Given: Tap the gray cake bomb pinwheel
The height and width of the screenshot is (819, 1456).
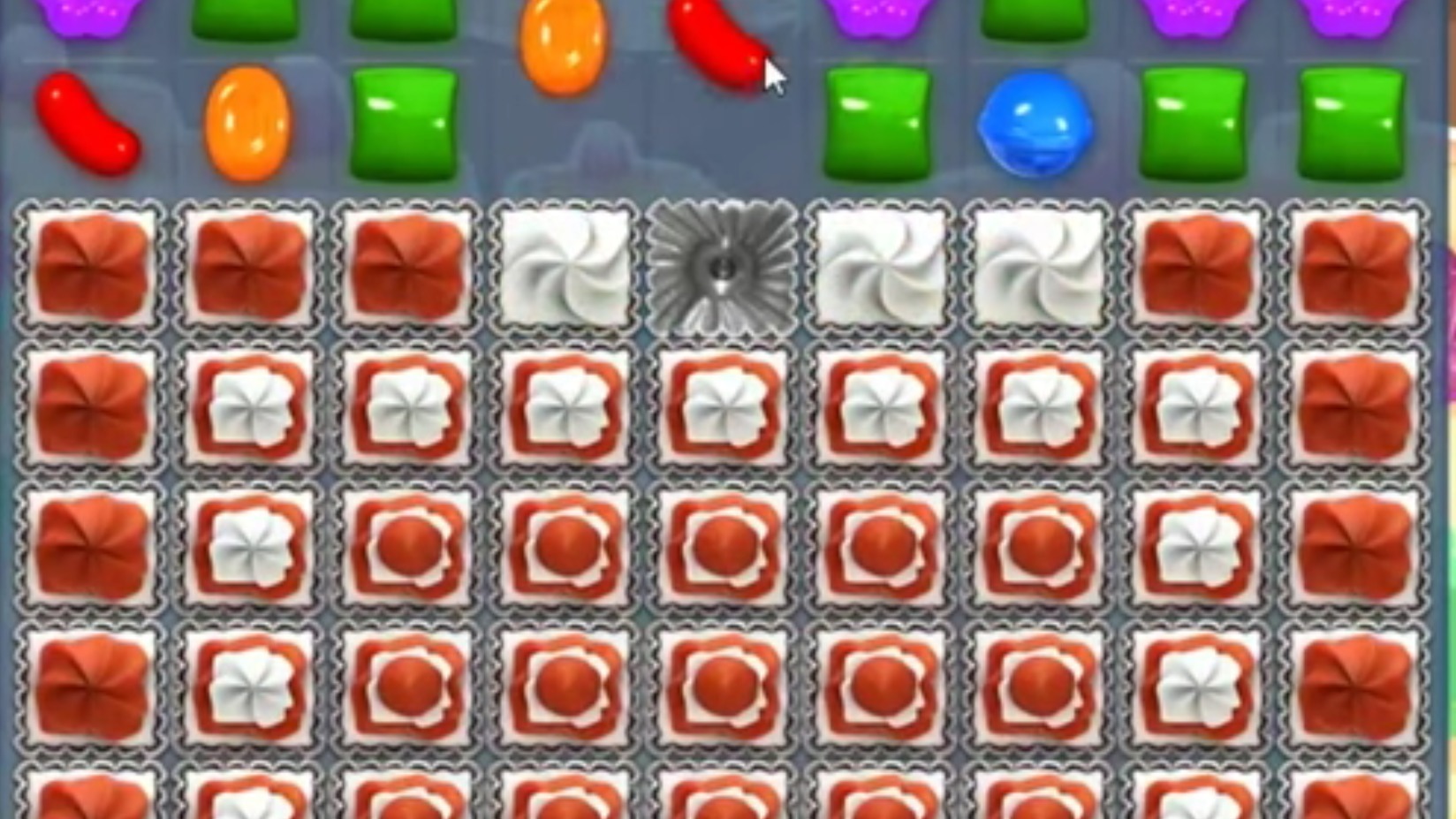Looking at the screenshot, I should (721, 266).
